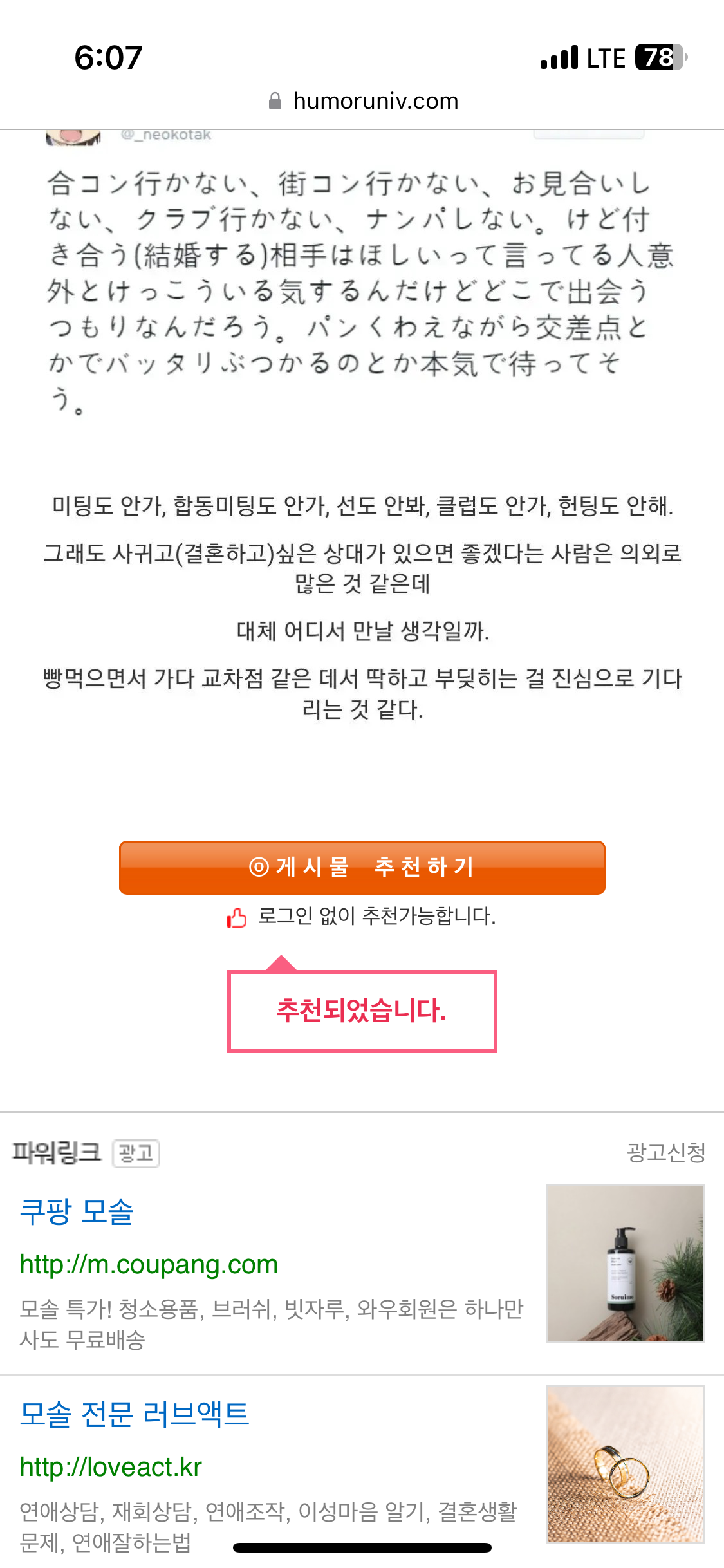Open the Coupang ad product image
The image size is (724, 1568).
click(626, 1263)
